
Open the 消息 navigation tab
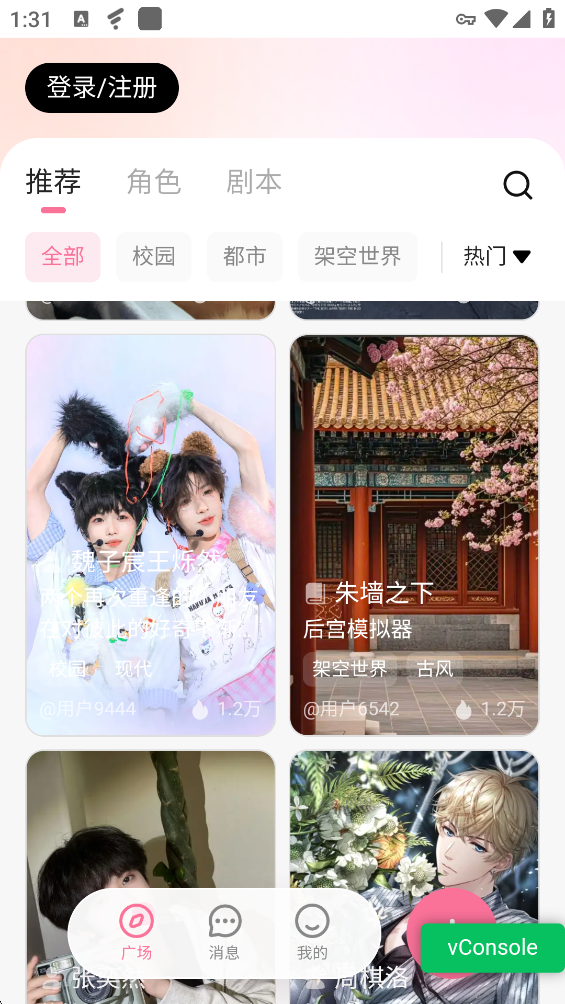225,932
